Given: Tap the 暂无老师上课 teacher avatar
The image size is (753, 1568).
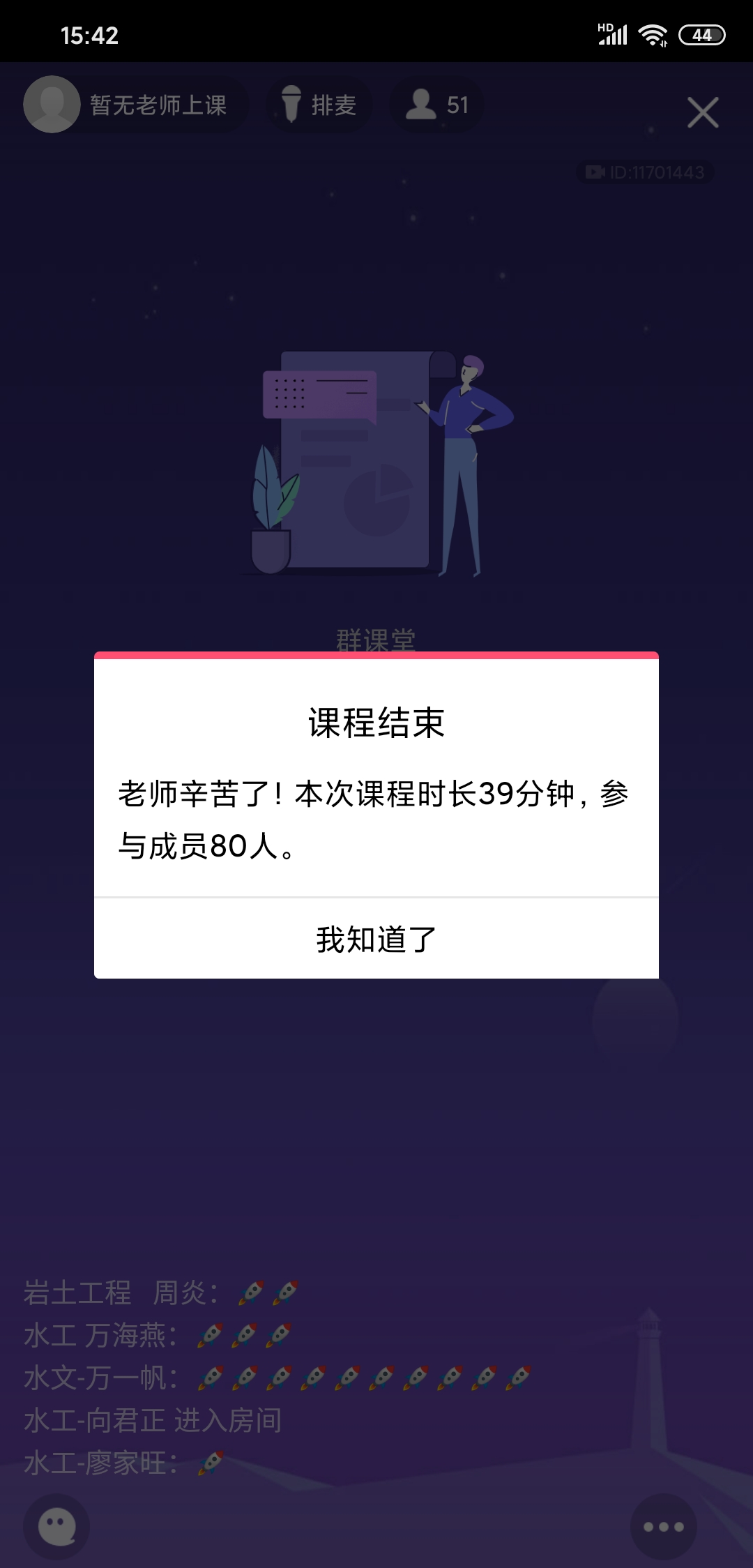Looking at the screenshot, I should click(52, 105).
